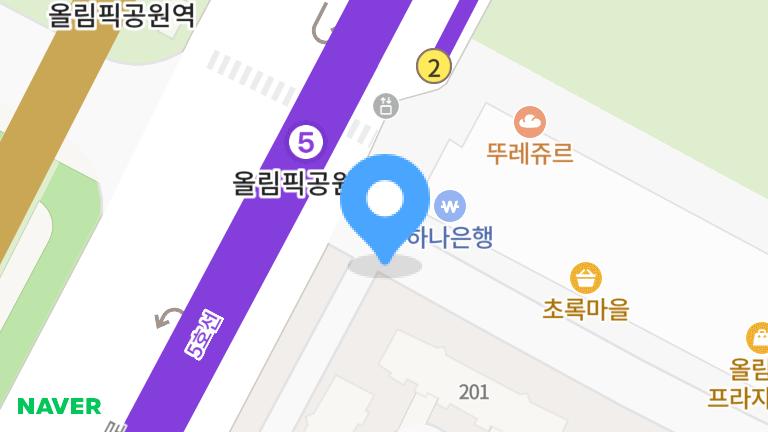Viewport: 768px width, 432px height.
Task: Open the 초록마을 store marker
Action: point(585,278)
